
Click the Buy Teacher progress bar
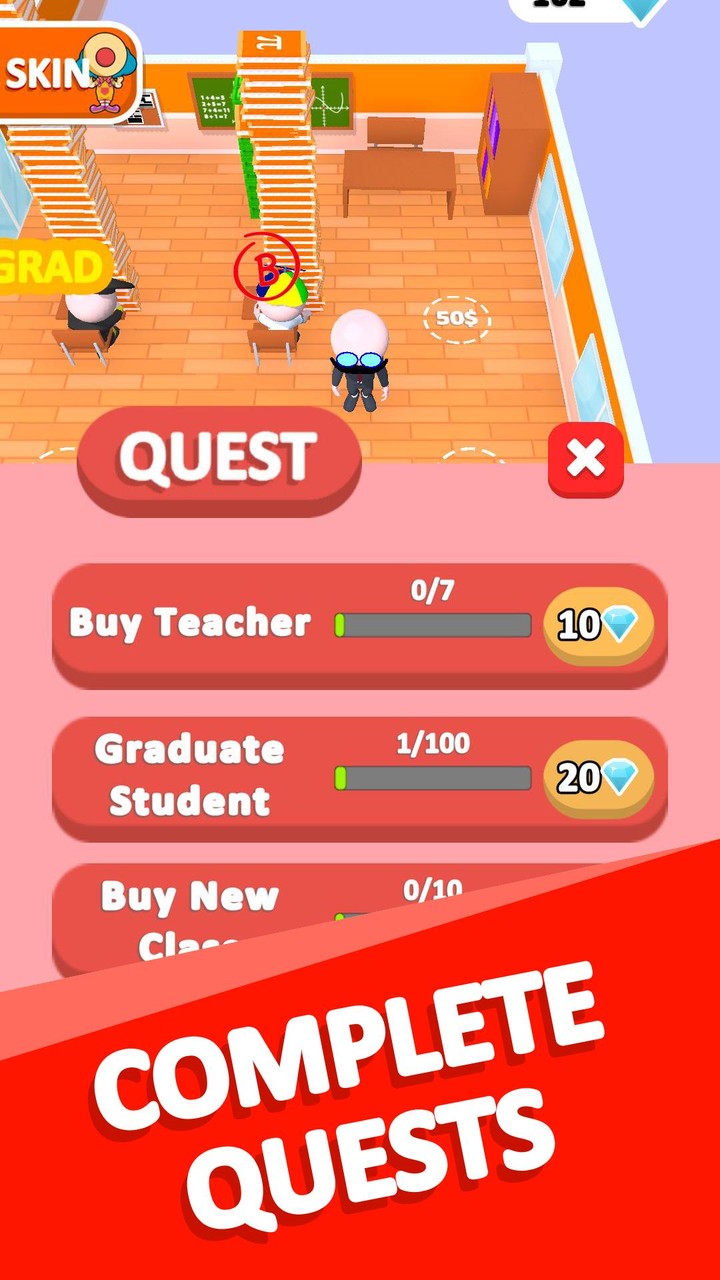(435, 623)
